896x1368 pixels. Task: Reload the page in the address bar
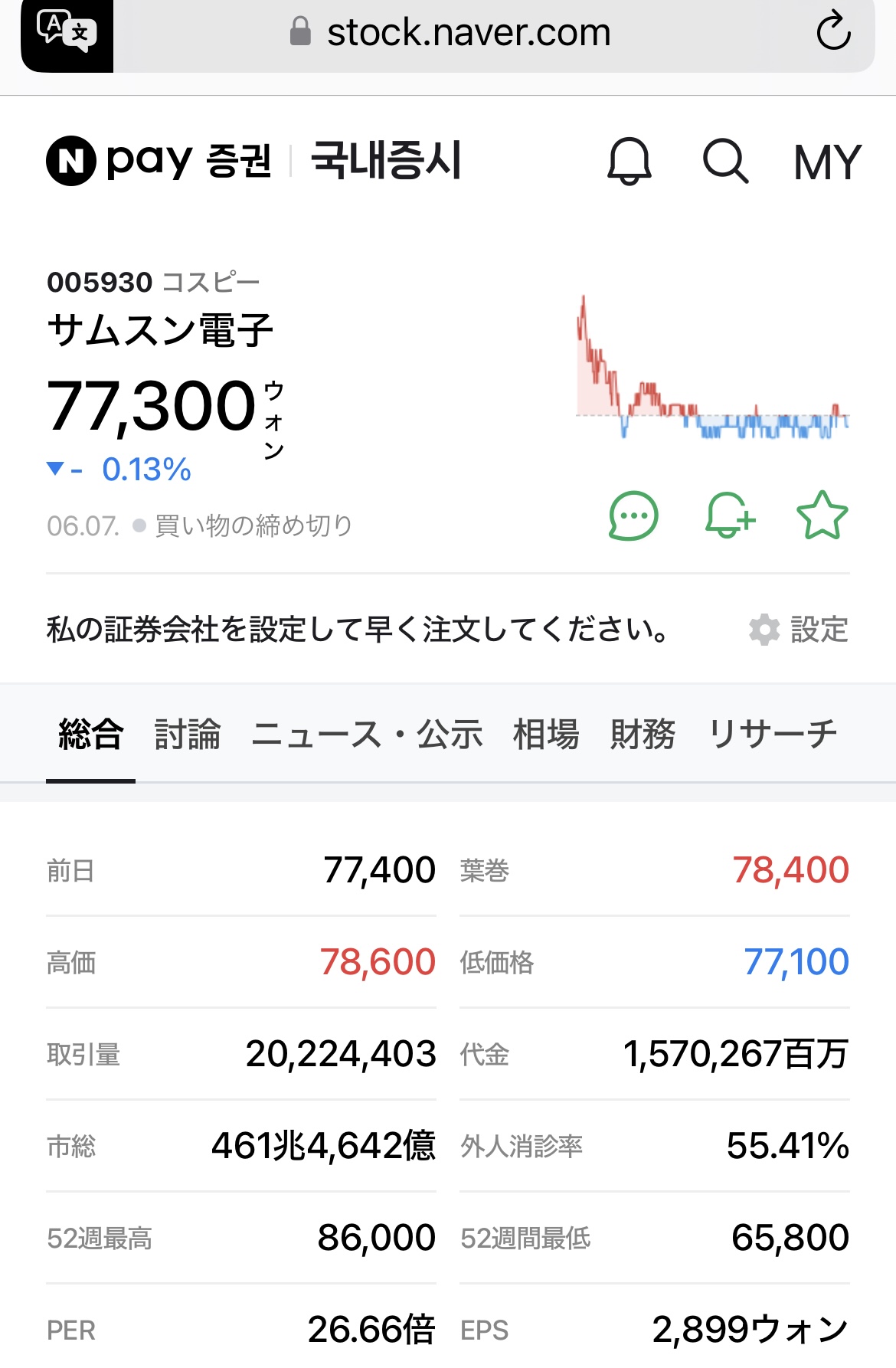[833, 32]
